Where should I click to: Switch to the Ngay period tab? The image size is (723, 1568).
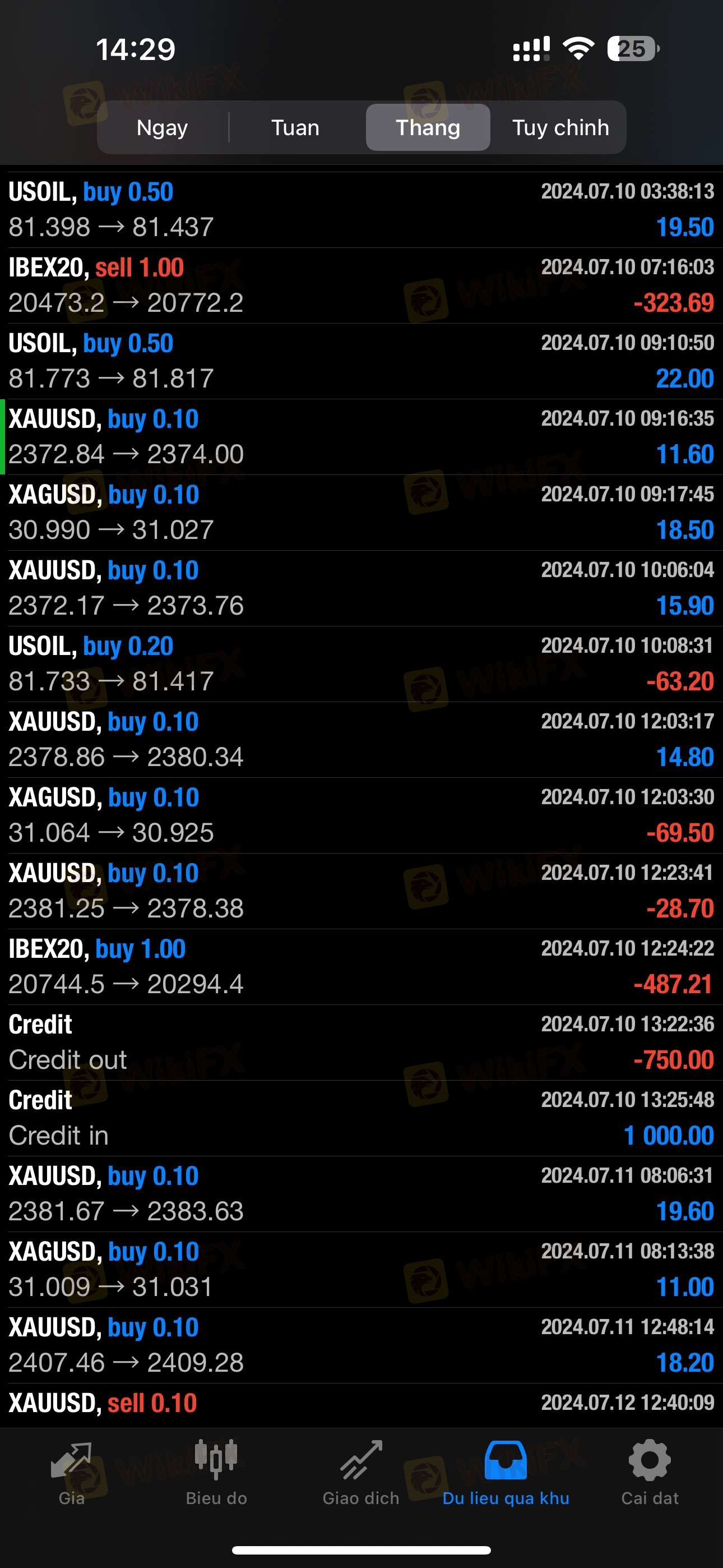coord(162,128)
